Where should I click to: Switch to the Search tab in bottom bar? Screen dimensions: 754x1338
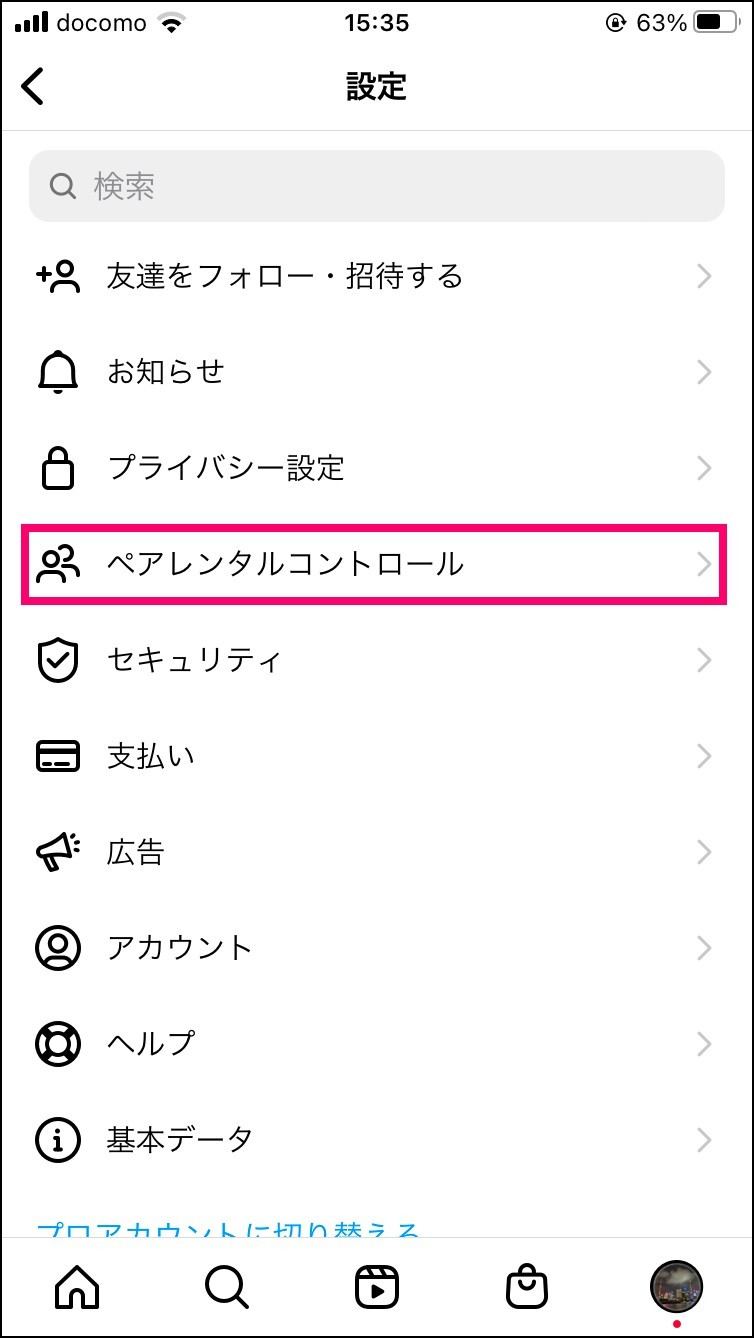[227, 1288]
